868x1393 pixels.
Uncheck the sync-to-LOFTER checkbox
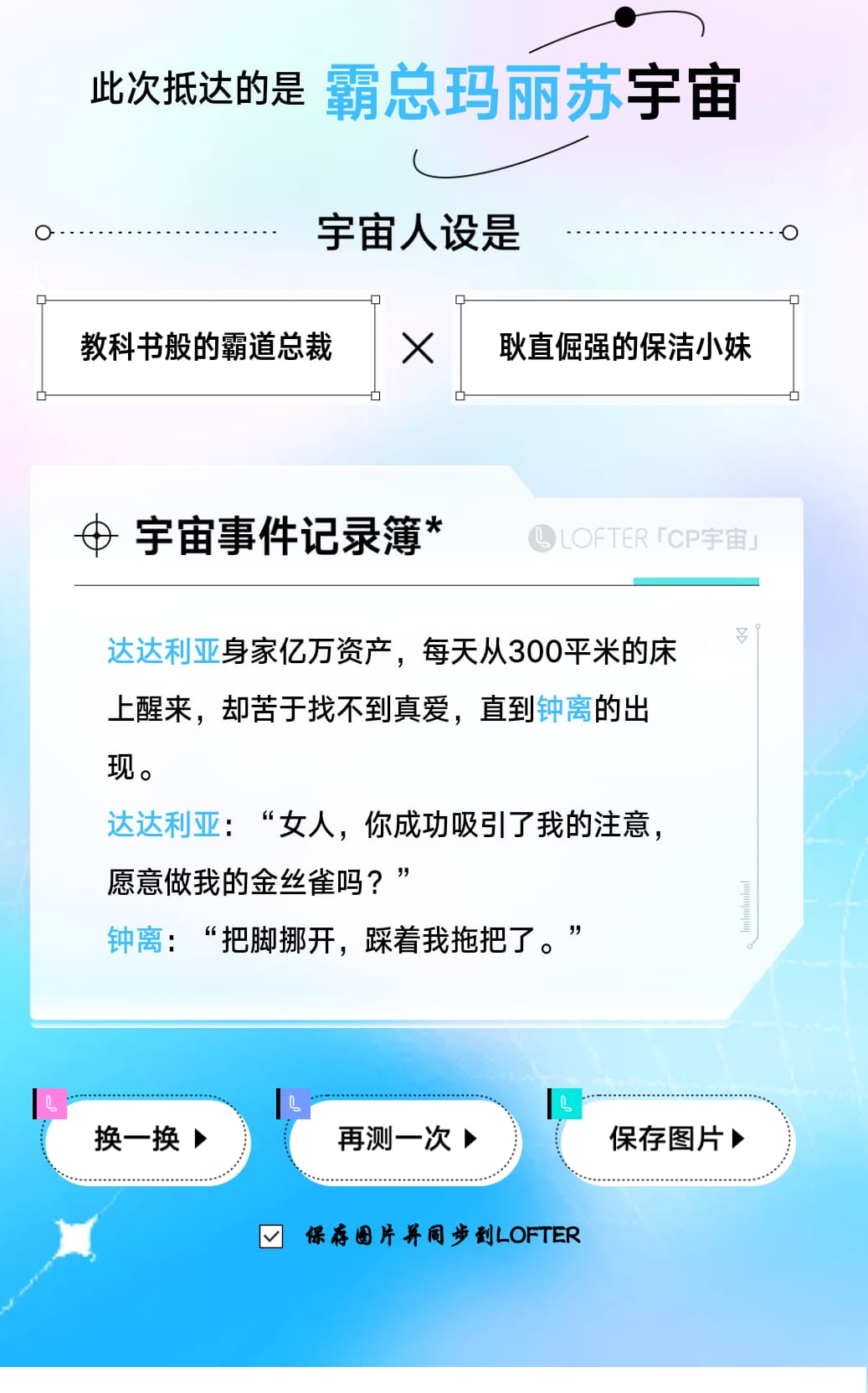(271, 1236)
